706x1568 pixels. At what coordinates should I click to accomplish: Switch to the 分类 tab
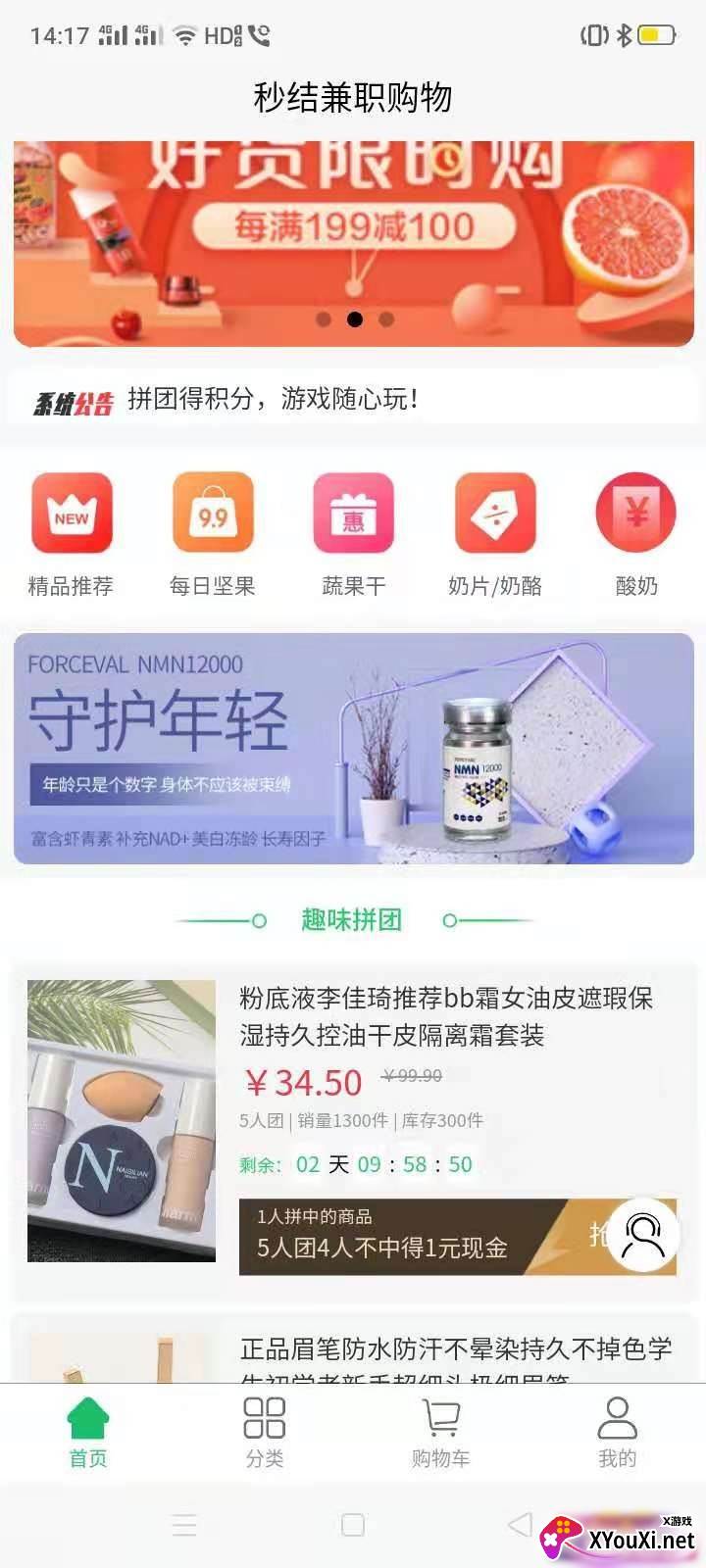[265, 1433]
